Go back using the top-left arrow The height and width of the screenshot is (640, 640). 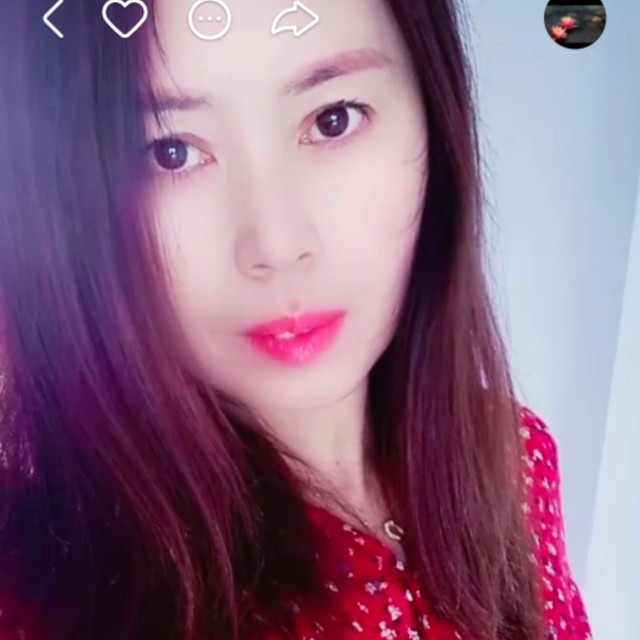click(53, 19)
